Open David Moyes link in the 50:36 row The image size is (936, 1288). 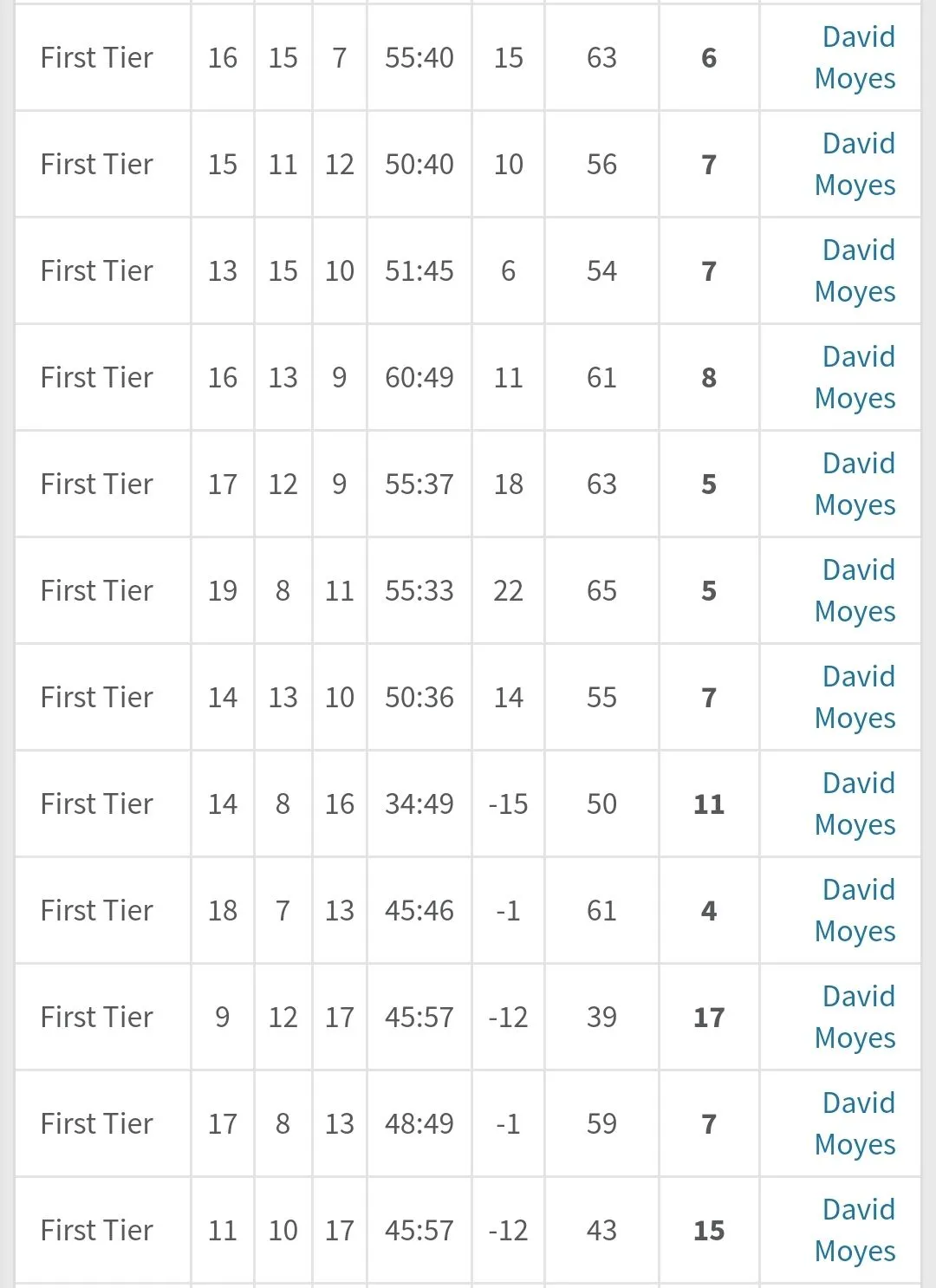856,697
